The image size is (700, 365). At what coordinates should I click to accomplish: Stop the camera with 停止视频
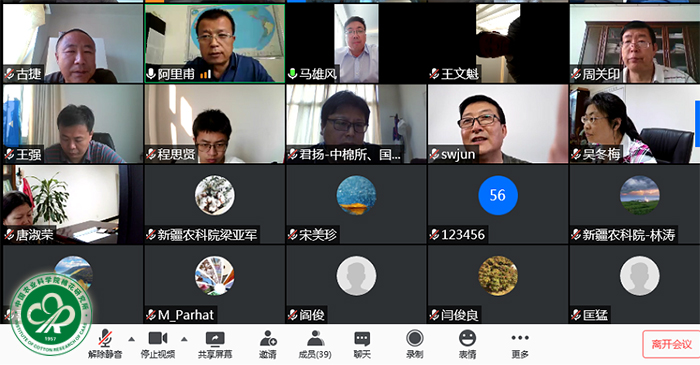(158, 344)
